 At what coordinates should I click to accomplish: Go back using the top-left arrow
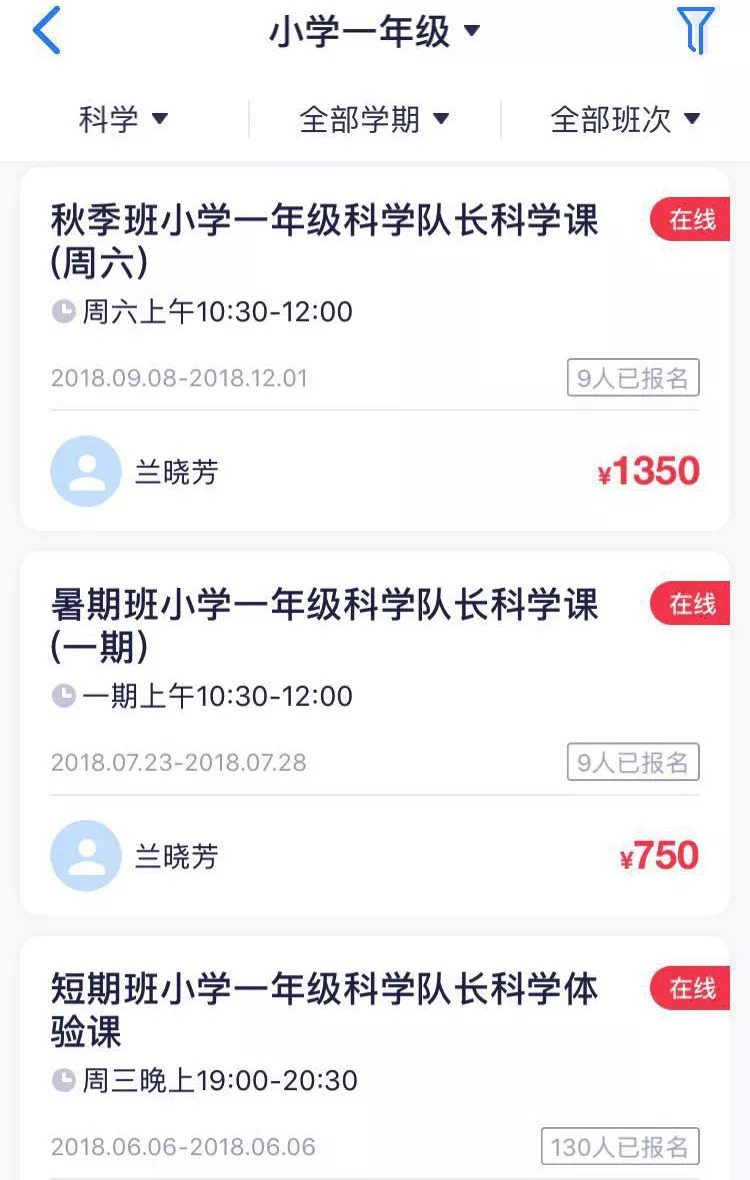point(47,32)
